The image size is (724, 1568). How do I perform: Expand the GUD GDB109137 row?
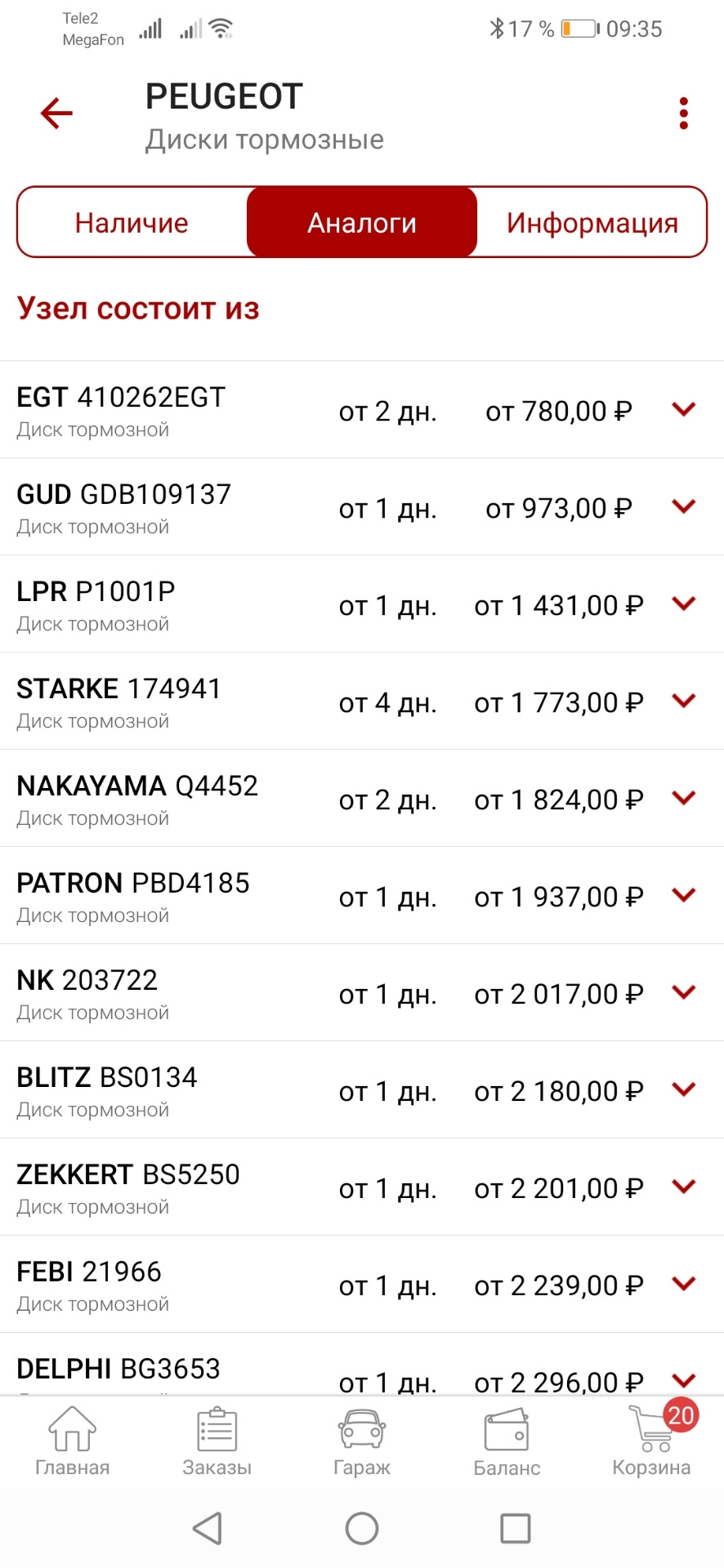[683, 506]
